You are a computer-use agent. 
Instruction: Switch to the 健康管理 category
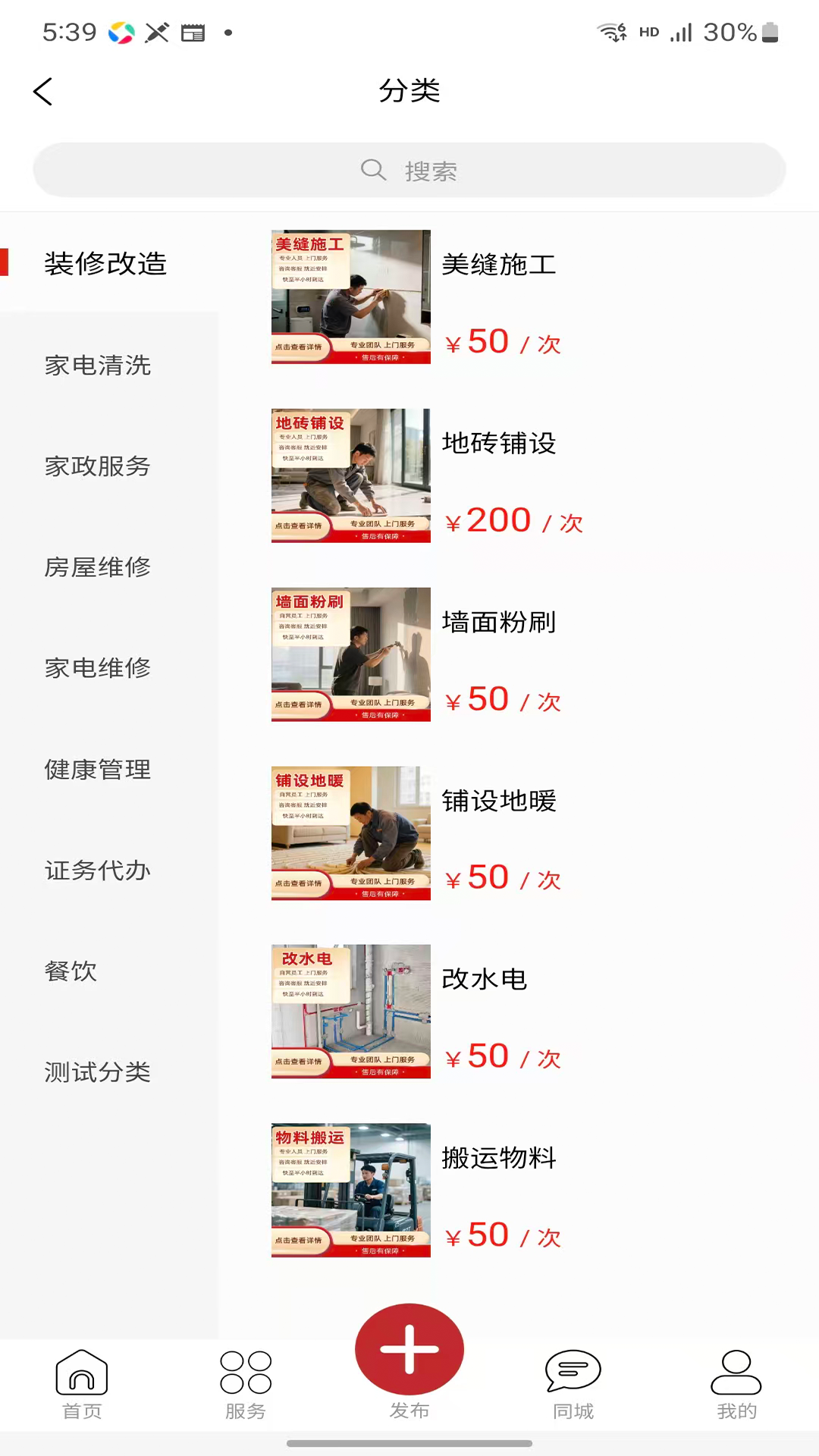(x=98, y=770)
